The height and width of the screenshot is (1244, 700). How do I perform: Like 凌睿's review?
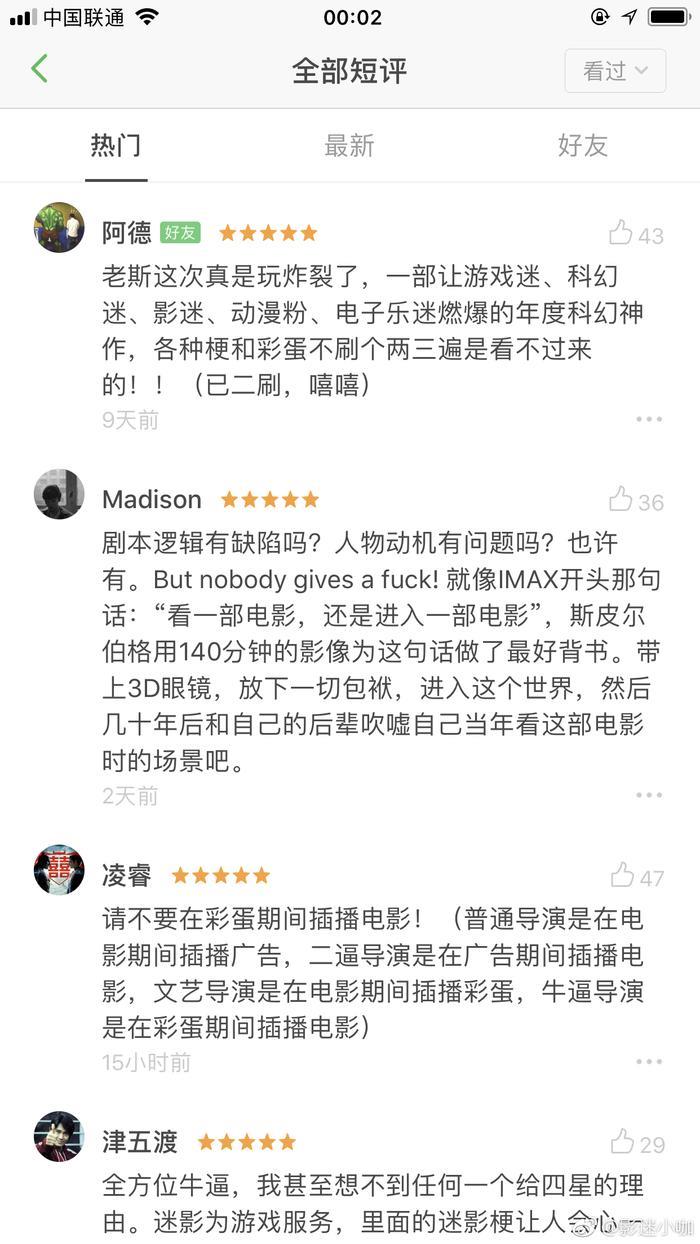pos(623,876)
